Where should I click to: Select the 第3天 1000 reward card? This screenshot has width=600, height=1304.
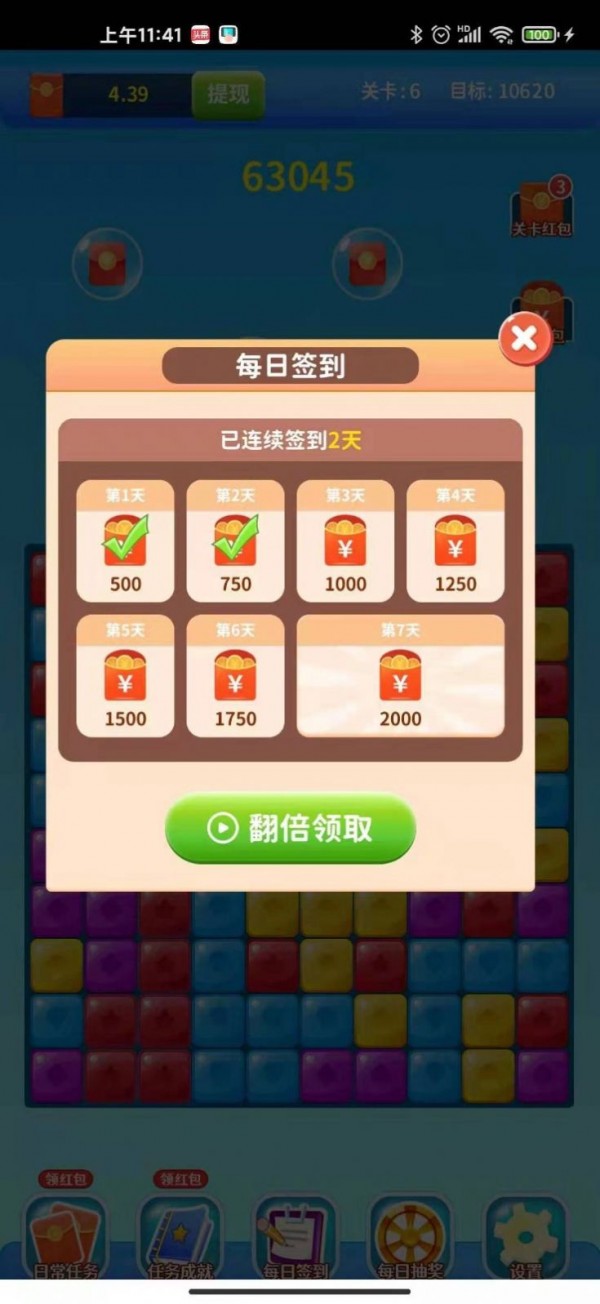pyautogui.click(x=345, y=541)
